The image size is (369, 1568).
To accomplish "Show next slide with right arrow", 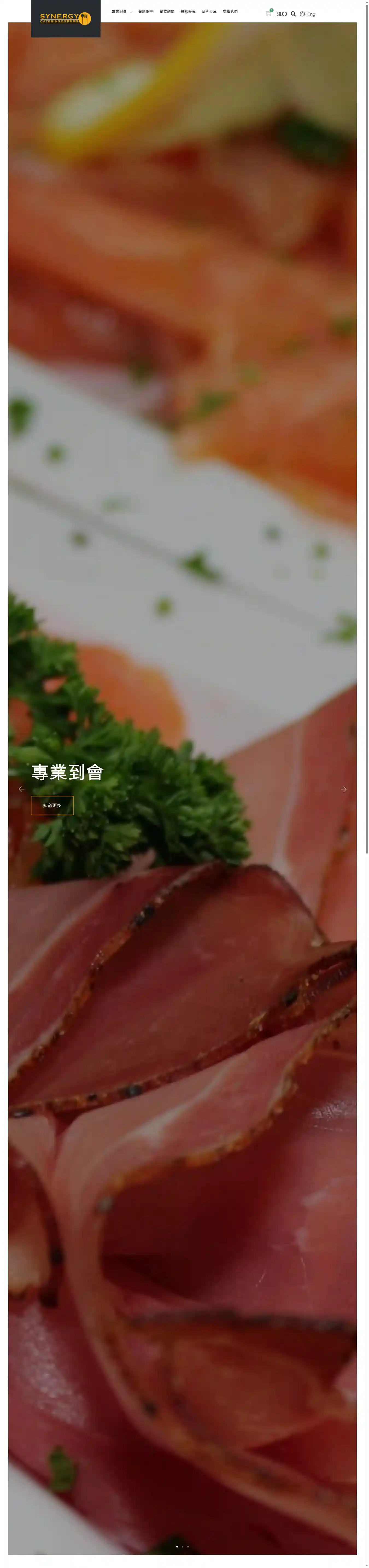I will 343,789.
